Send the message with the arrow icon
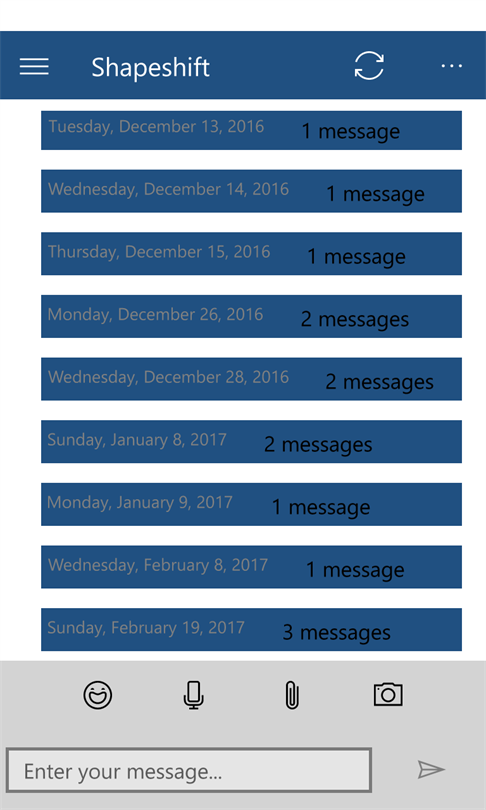The height and width of the screenshot is (810, 486). coord(431,770)
